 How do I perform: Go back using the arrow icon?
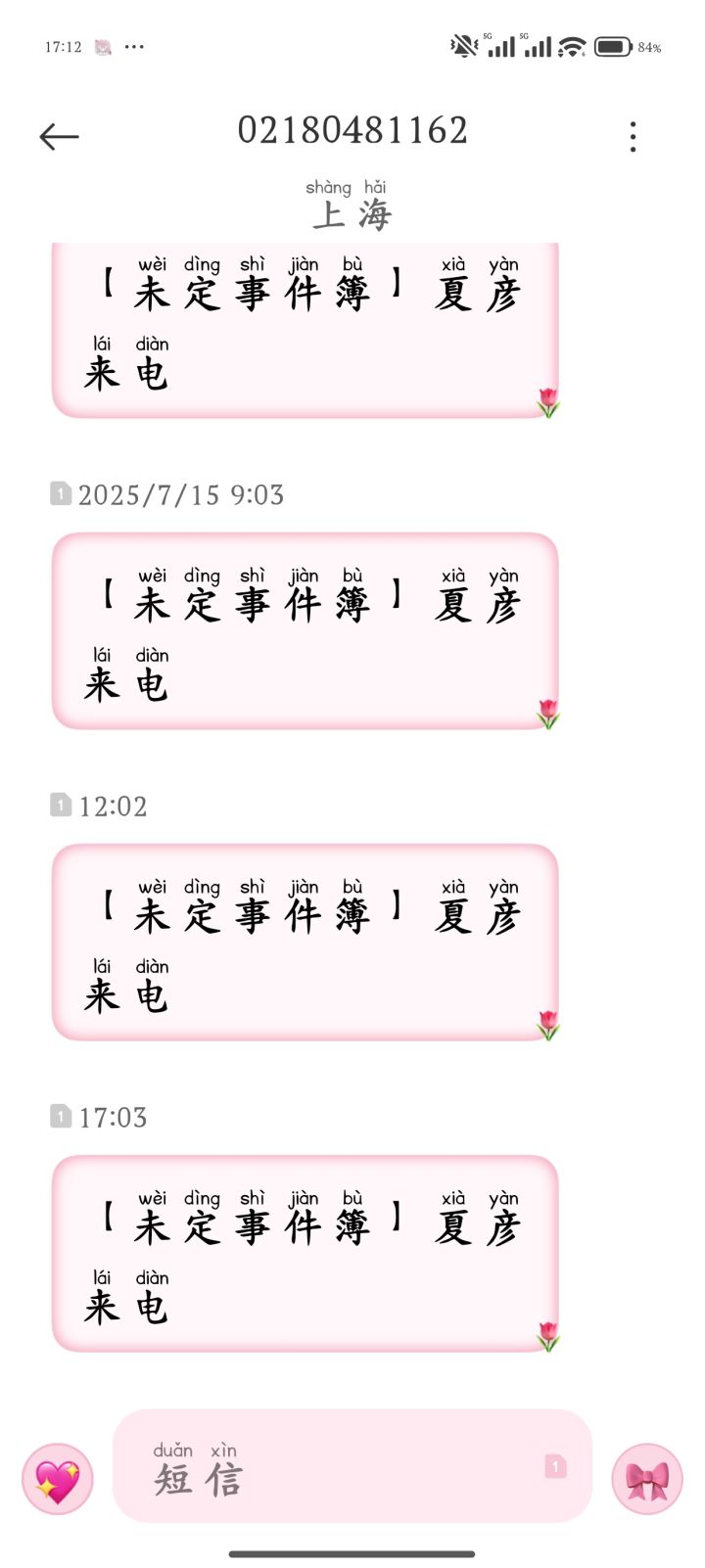click(x=59, y=136)
